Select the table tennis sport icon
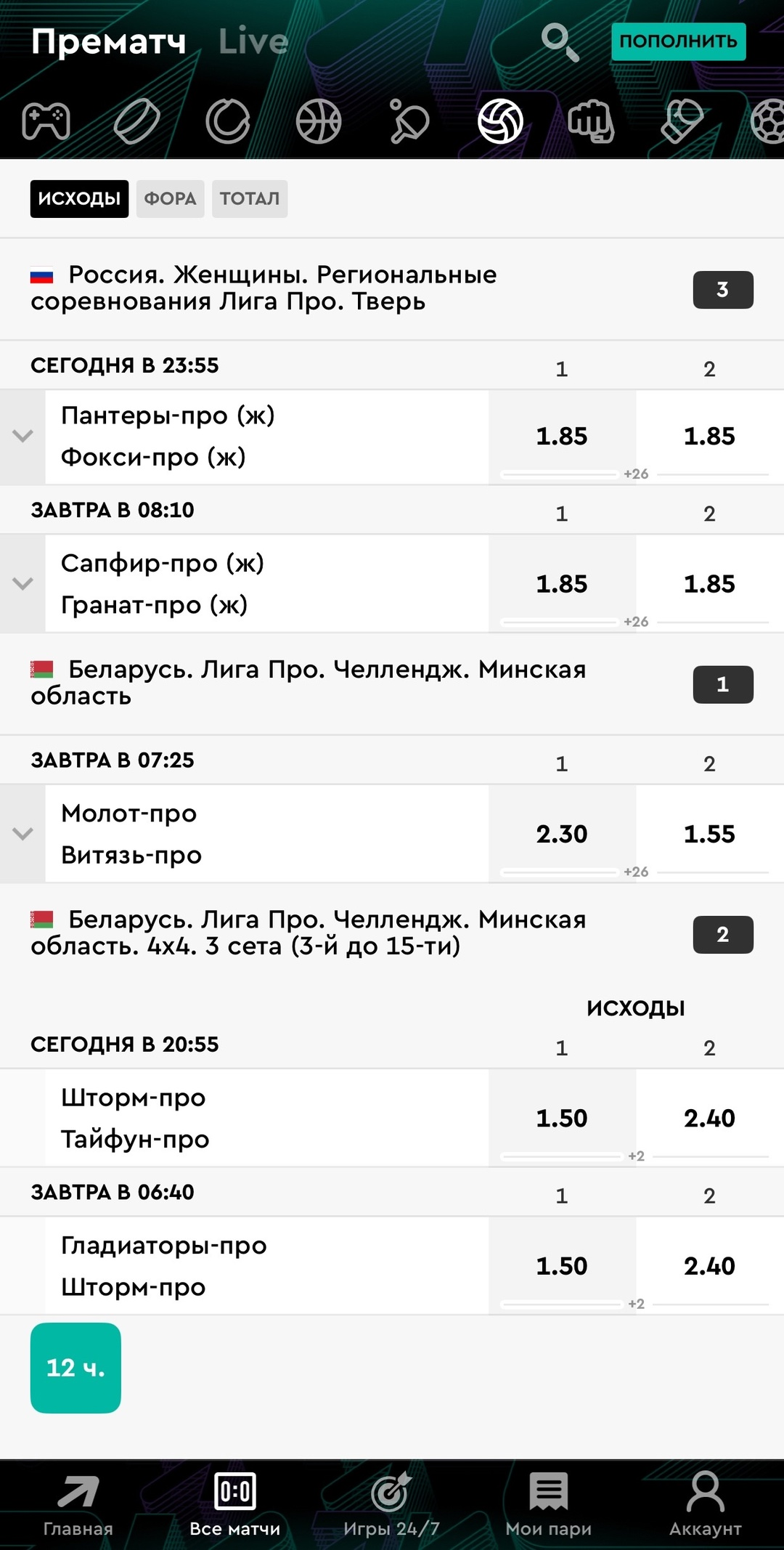Screen dimensions: 784x1550 pyautogui.click(x=409, y=121)
